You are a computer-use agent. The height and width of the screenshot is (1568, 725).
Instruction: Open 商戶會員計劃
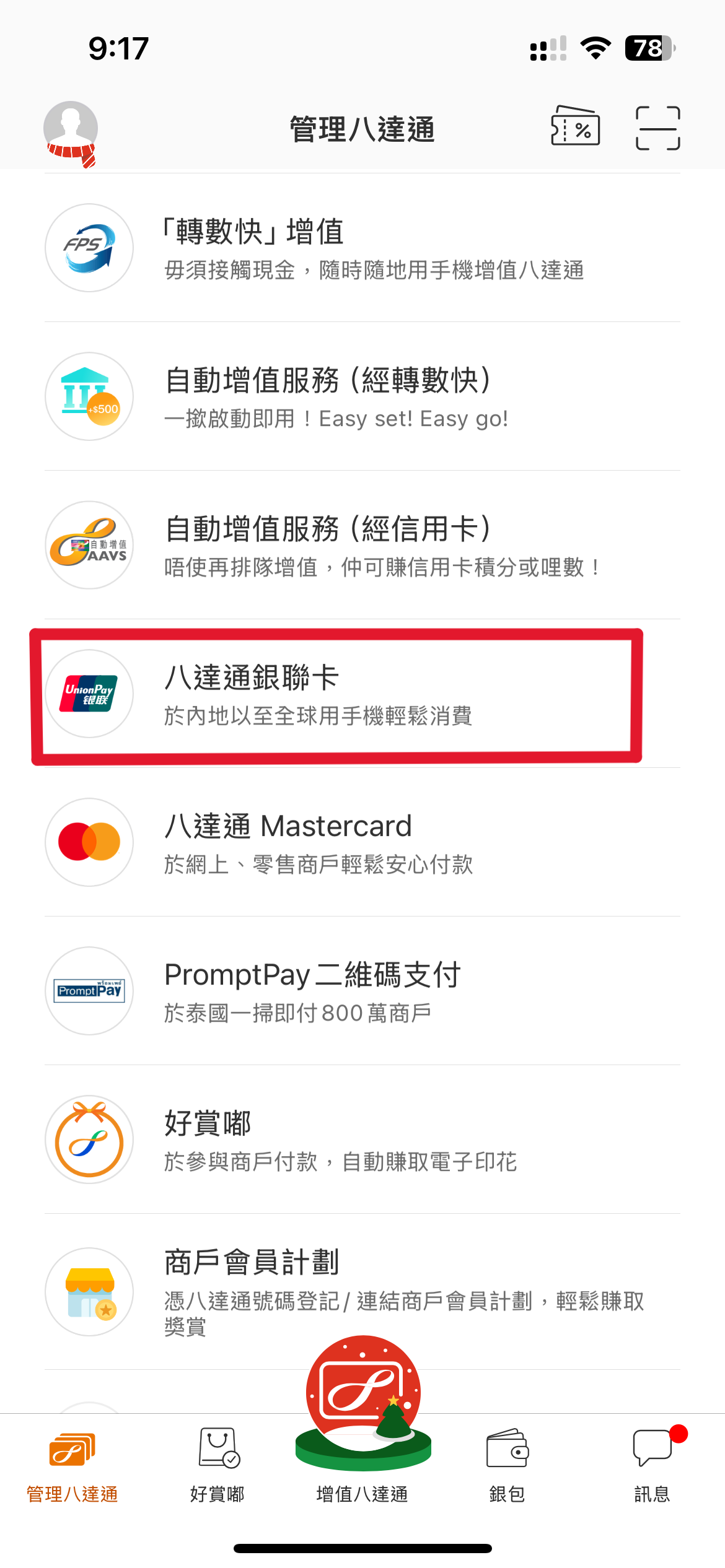pyautogui.click(x=362, y=1292)
